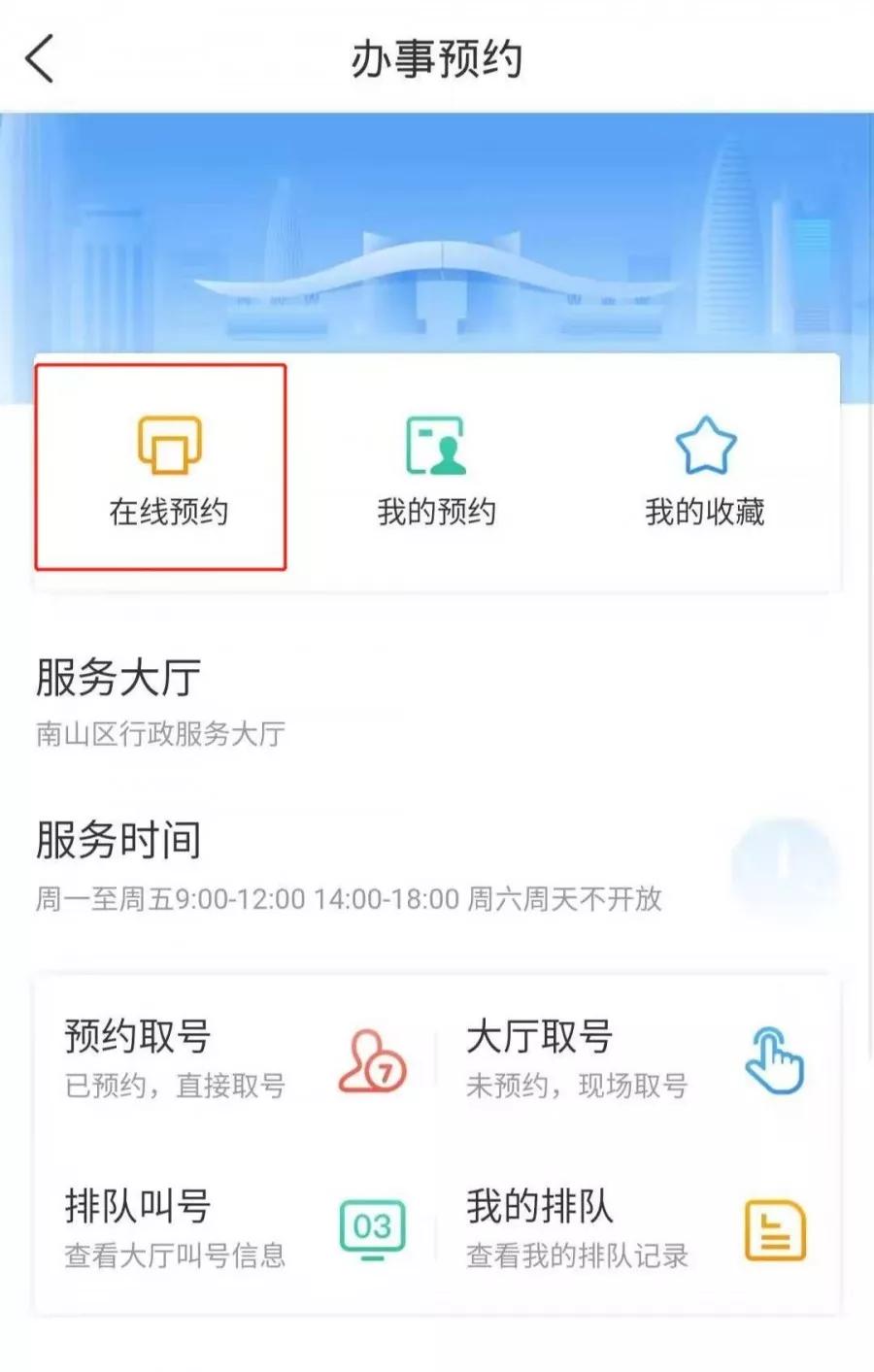Open 预约取号 for pre-booked ticket collection
874x1372 pixels.
click(x=136, y=1036)
